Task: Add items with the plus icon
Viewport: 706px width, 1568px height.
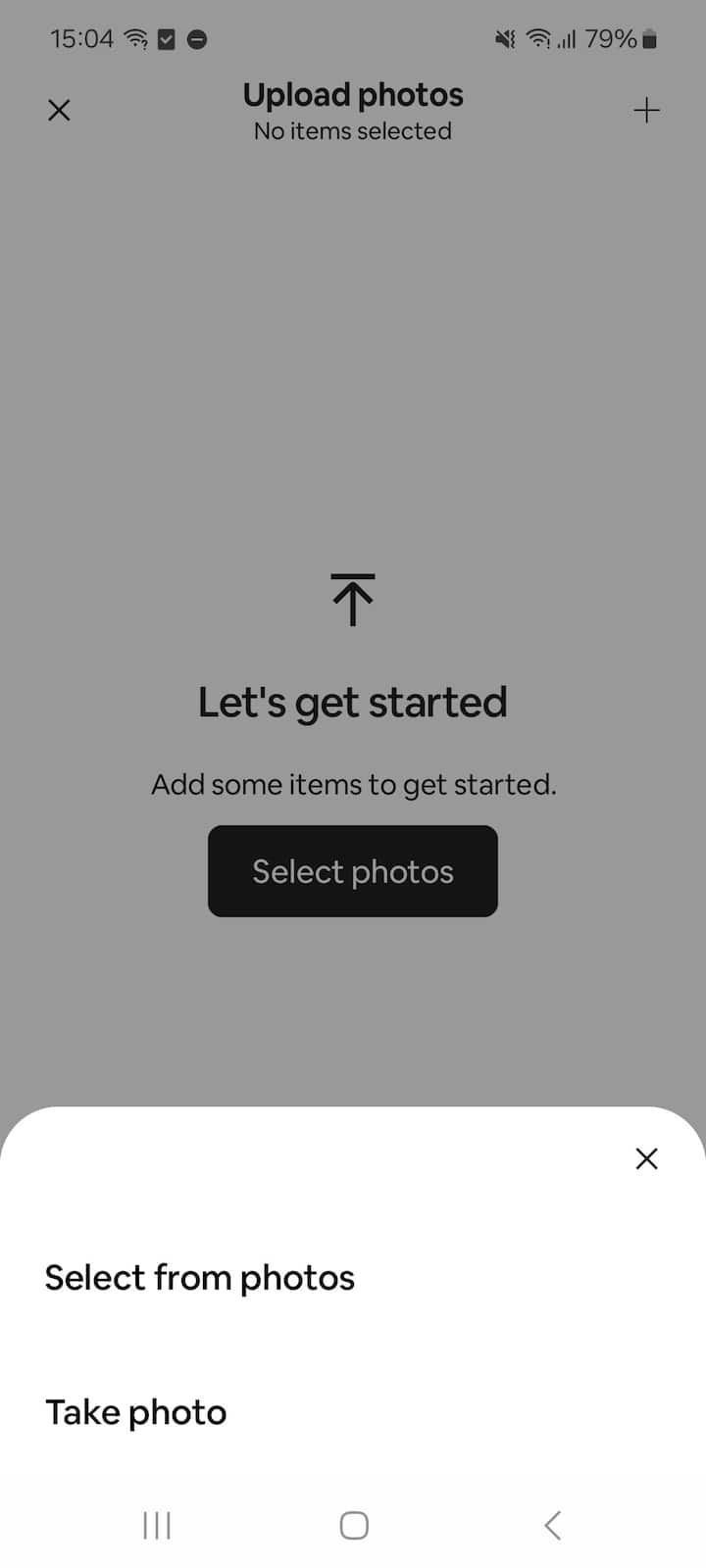Action: [646, 111]
